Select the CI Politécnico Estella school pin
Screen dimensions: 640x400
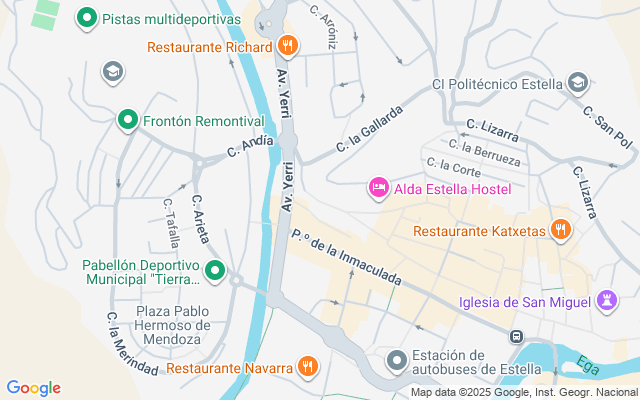click(577, 83)
